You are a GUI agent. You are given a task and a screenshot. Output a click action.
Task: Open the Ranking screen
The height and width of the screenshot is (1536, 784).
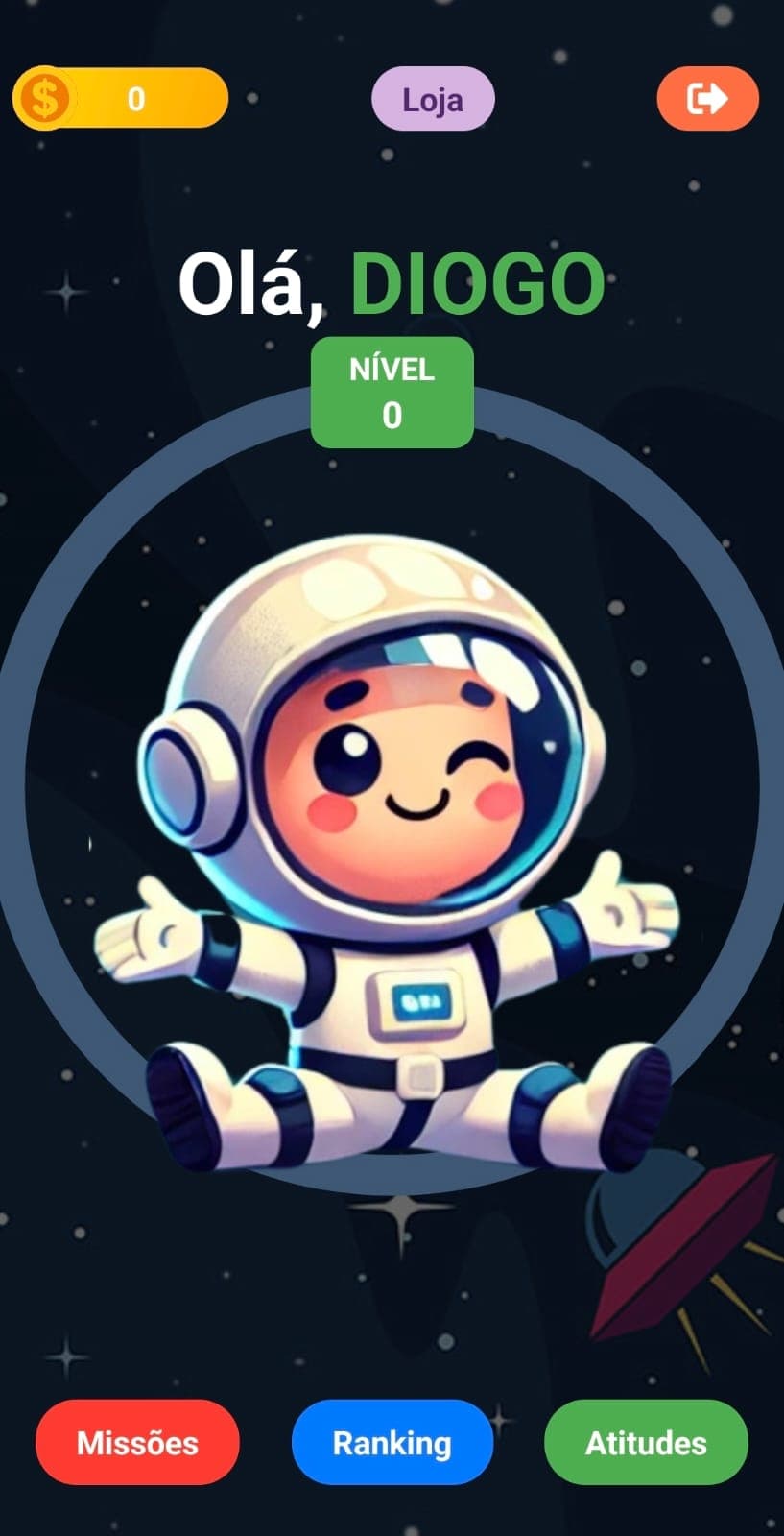point(392,1442)
